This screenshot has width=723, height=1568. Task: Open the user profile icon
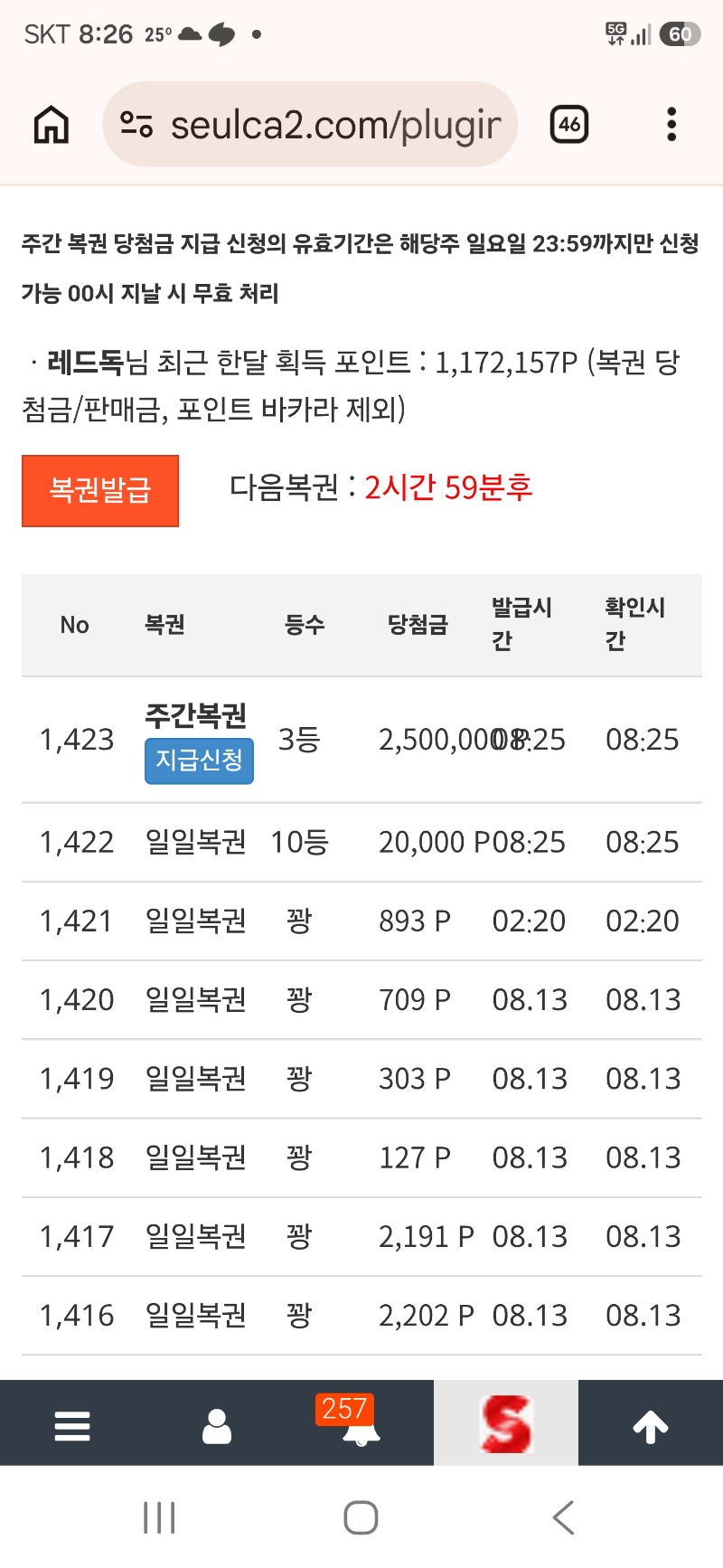(217, 1426)
